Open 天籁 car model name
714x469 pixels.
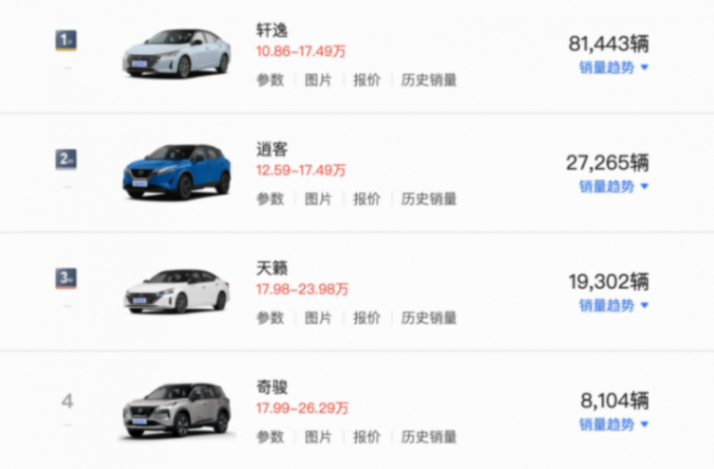tap(272, 268)
